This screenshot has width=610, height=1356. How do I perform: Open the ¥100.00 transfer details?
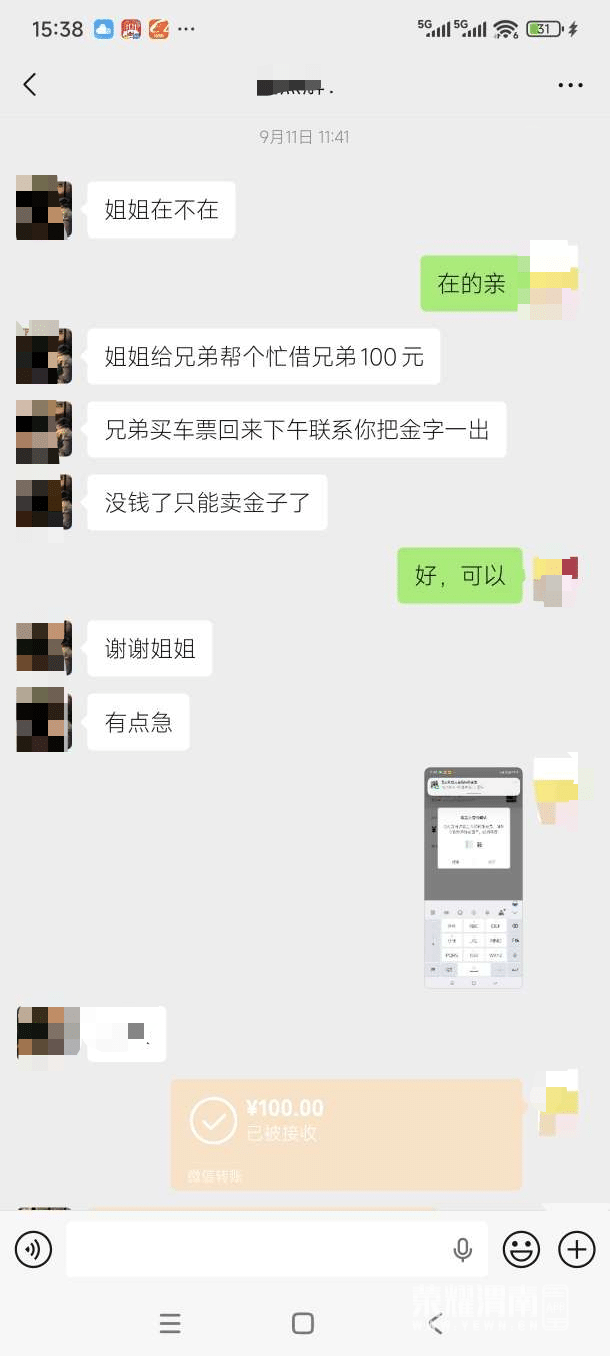(x=346, y=1134)
